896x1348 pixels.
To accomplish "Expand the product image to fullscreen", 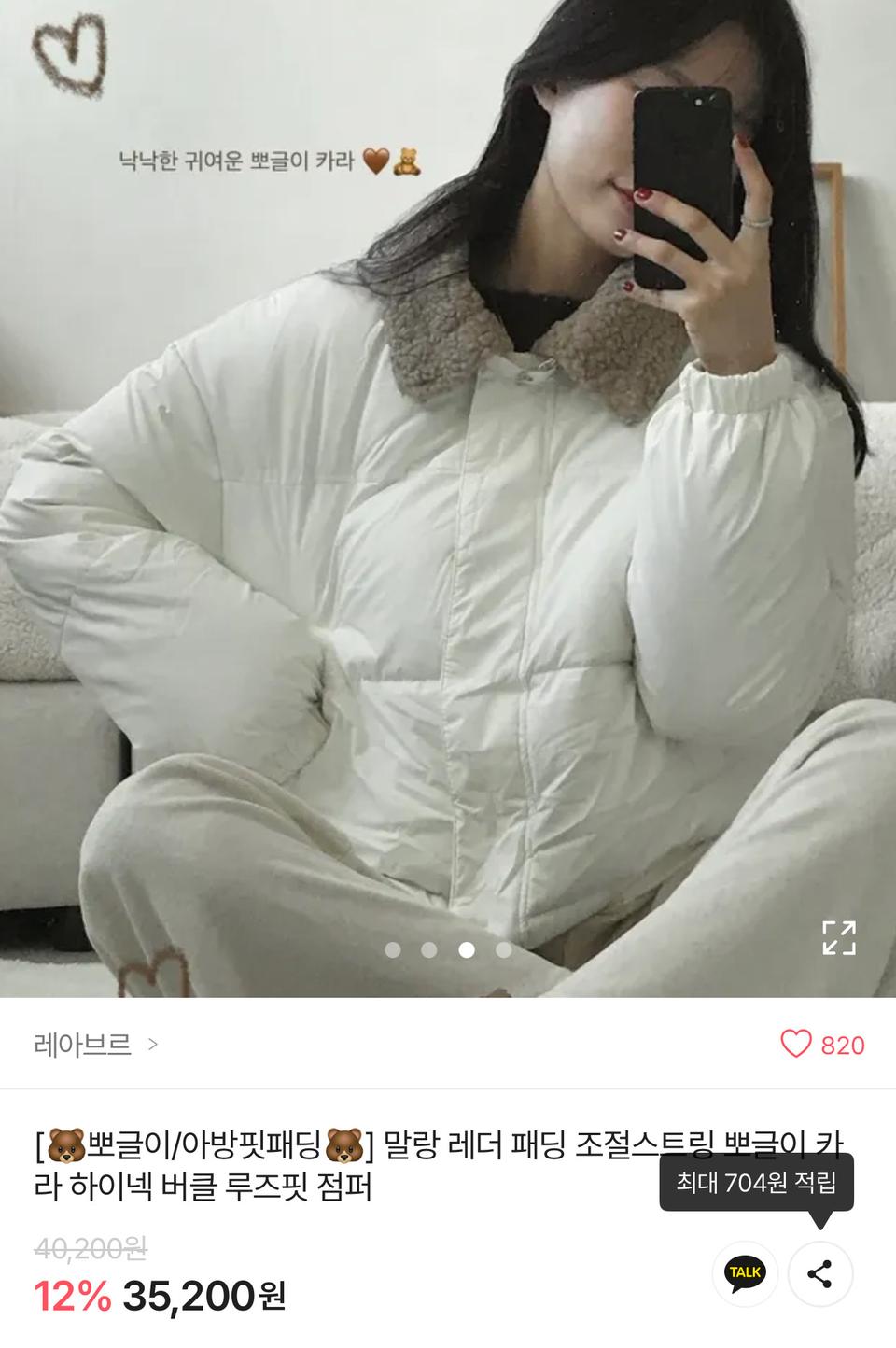I will coord(839,938).
